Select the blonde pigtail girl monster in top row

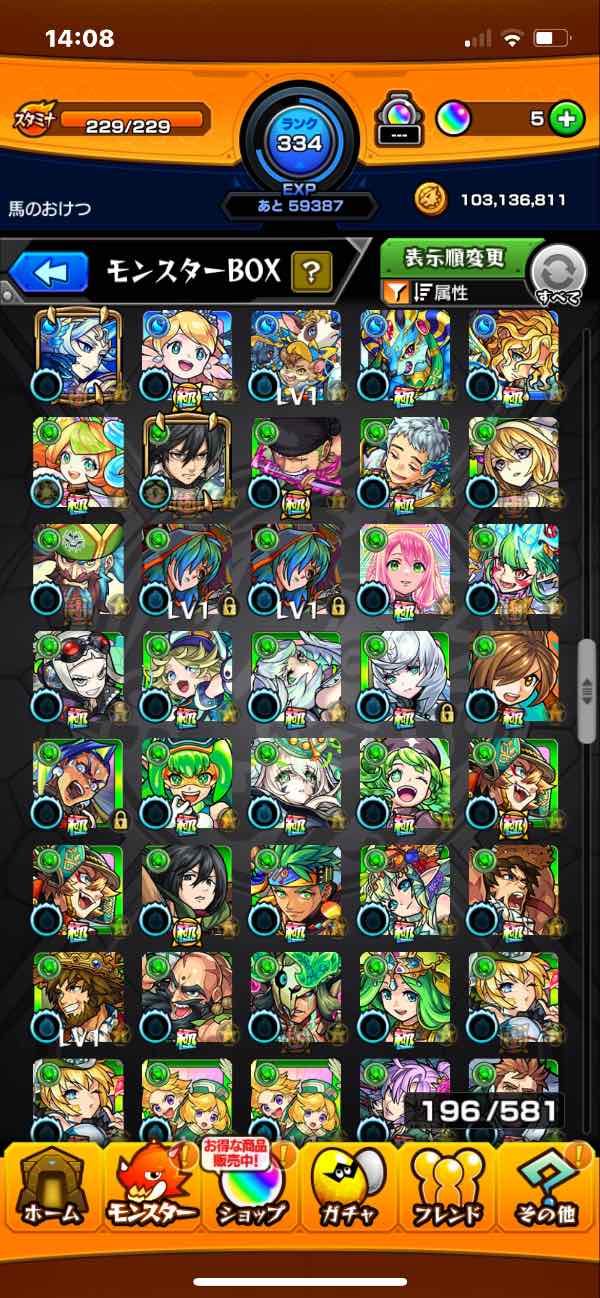(x=187, y=354)
